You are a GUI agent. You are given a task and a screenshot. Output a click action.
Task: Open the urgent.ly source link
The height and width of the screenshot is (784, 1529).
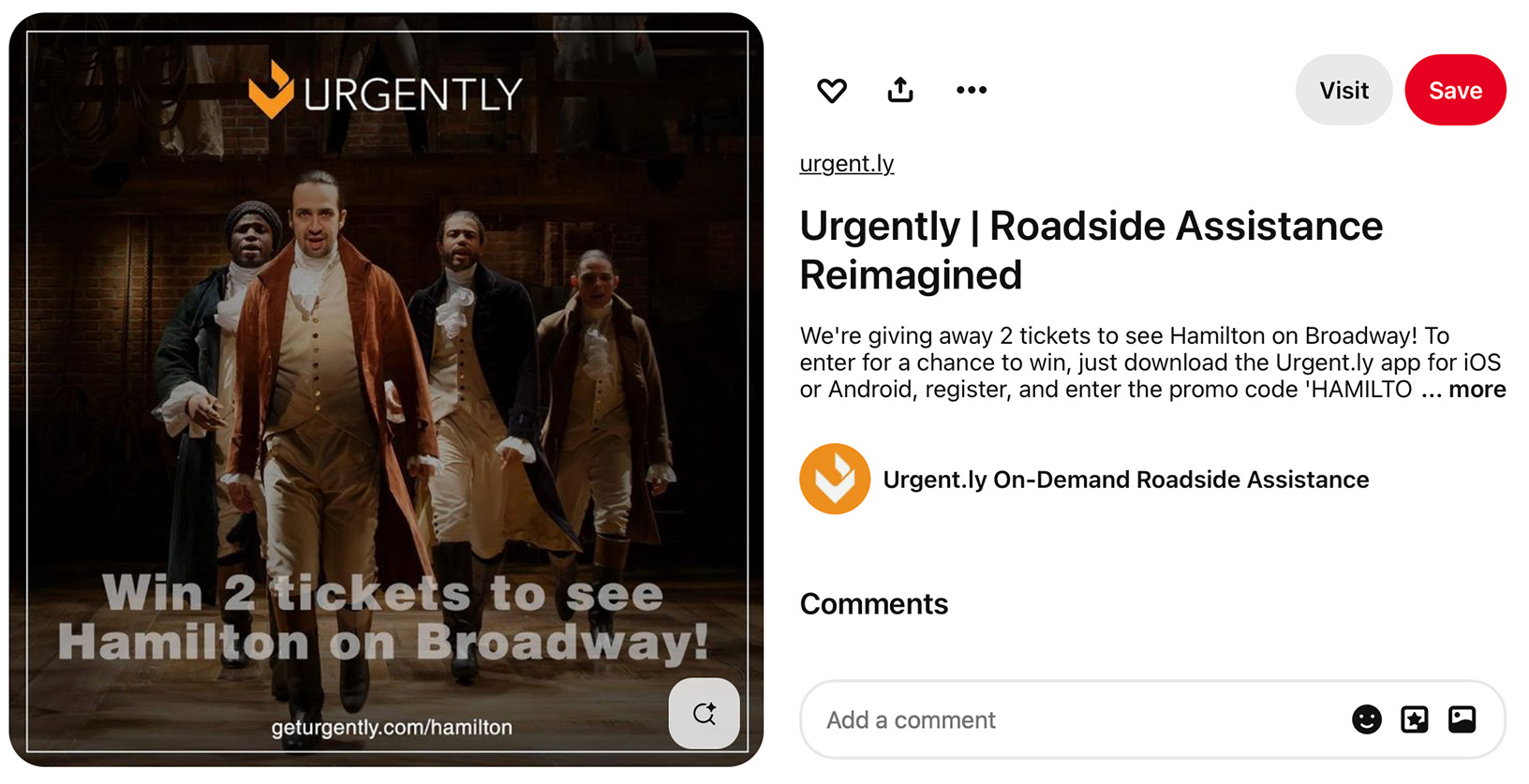[847, 163]
